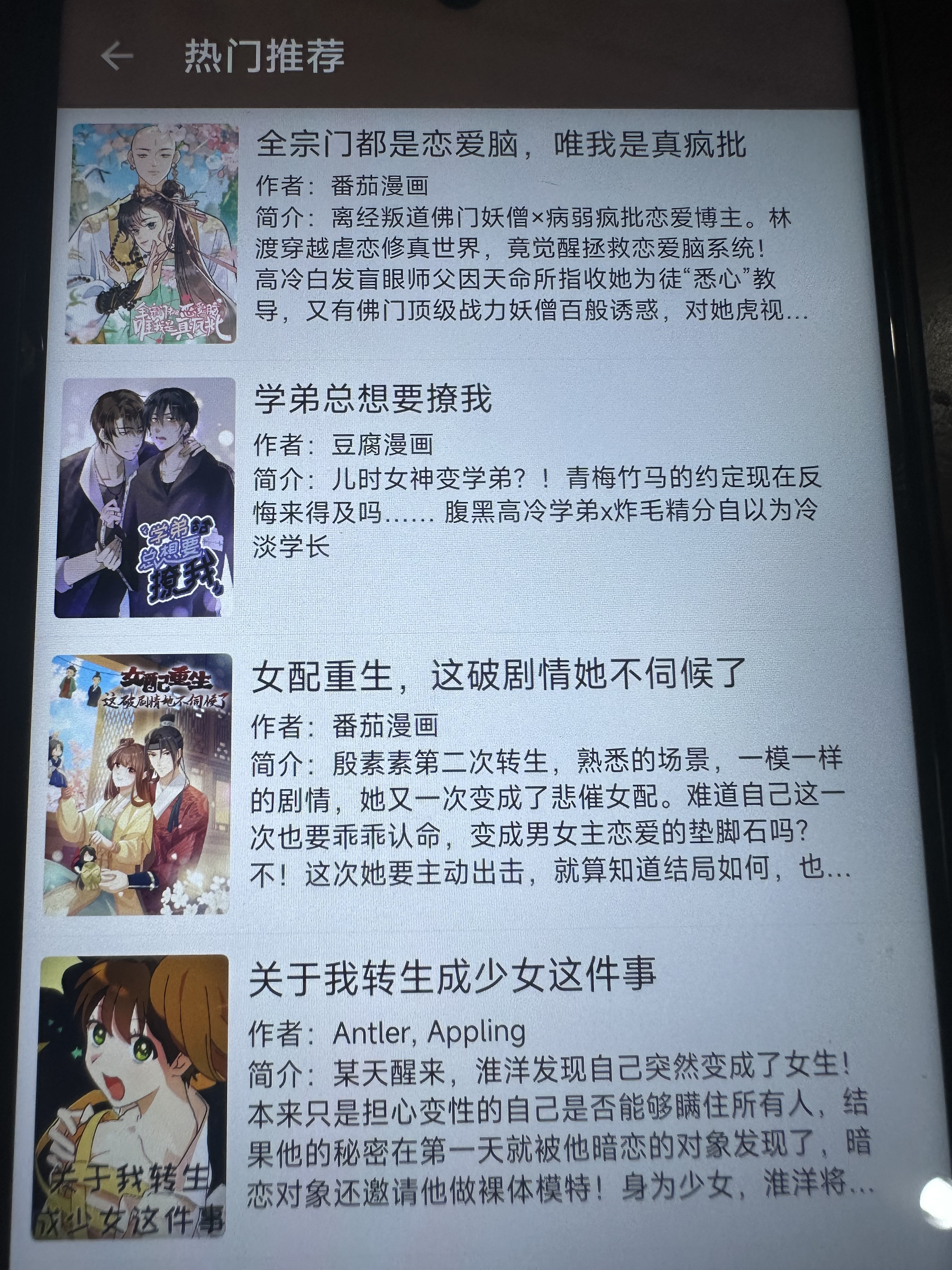This screenshot has height=1270, width=952.
Task: Open 学弟总想要撩我 comic entry
Action: [x=373, y=399]
